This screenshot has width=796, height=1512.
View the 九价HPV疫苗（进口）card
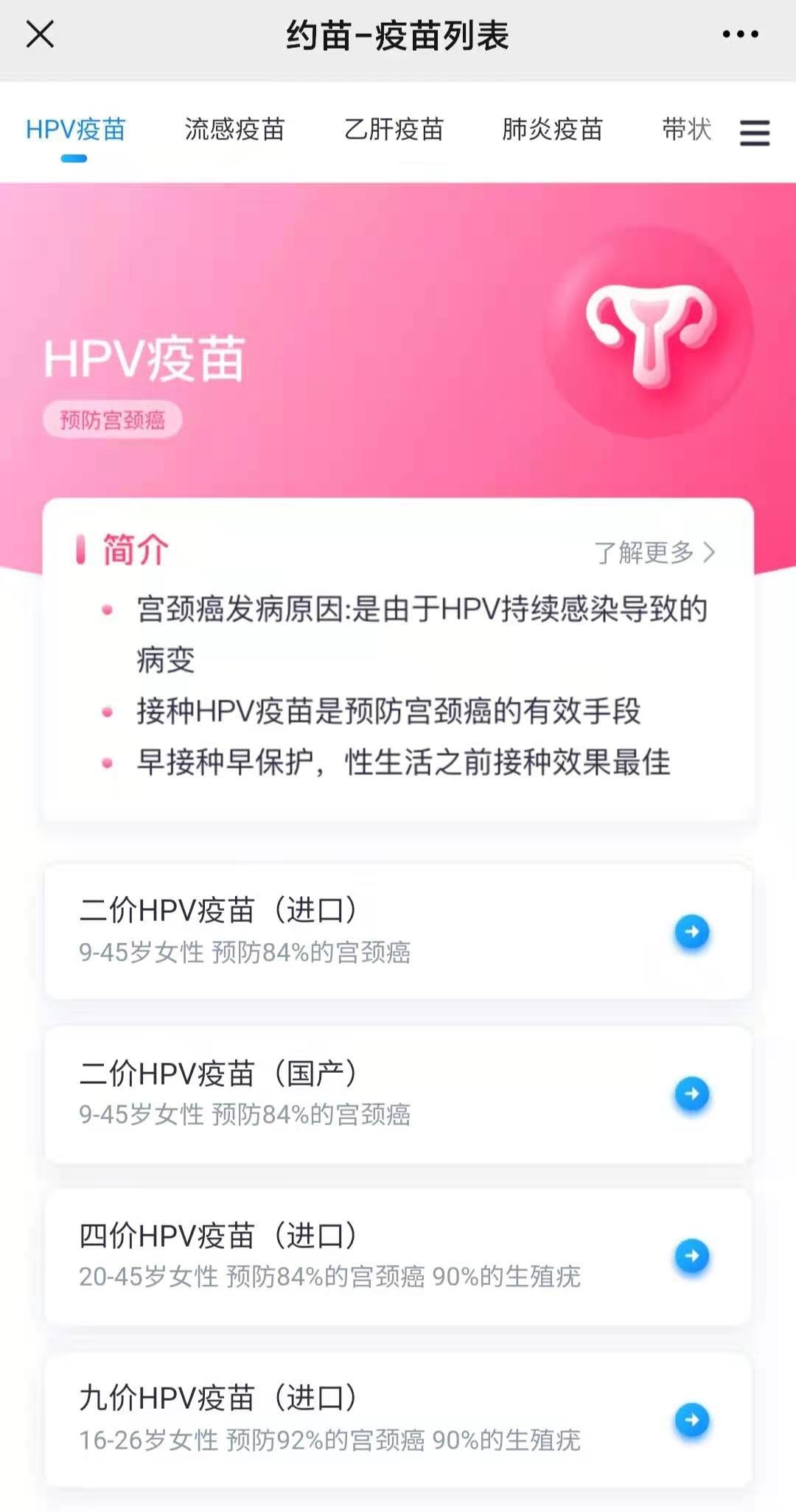[x=398, y=1419]
